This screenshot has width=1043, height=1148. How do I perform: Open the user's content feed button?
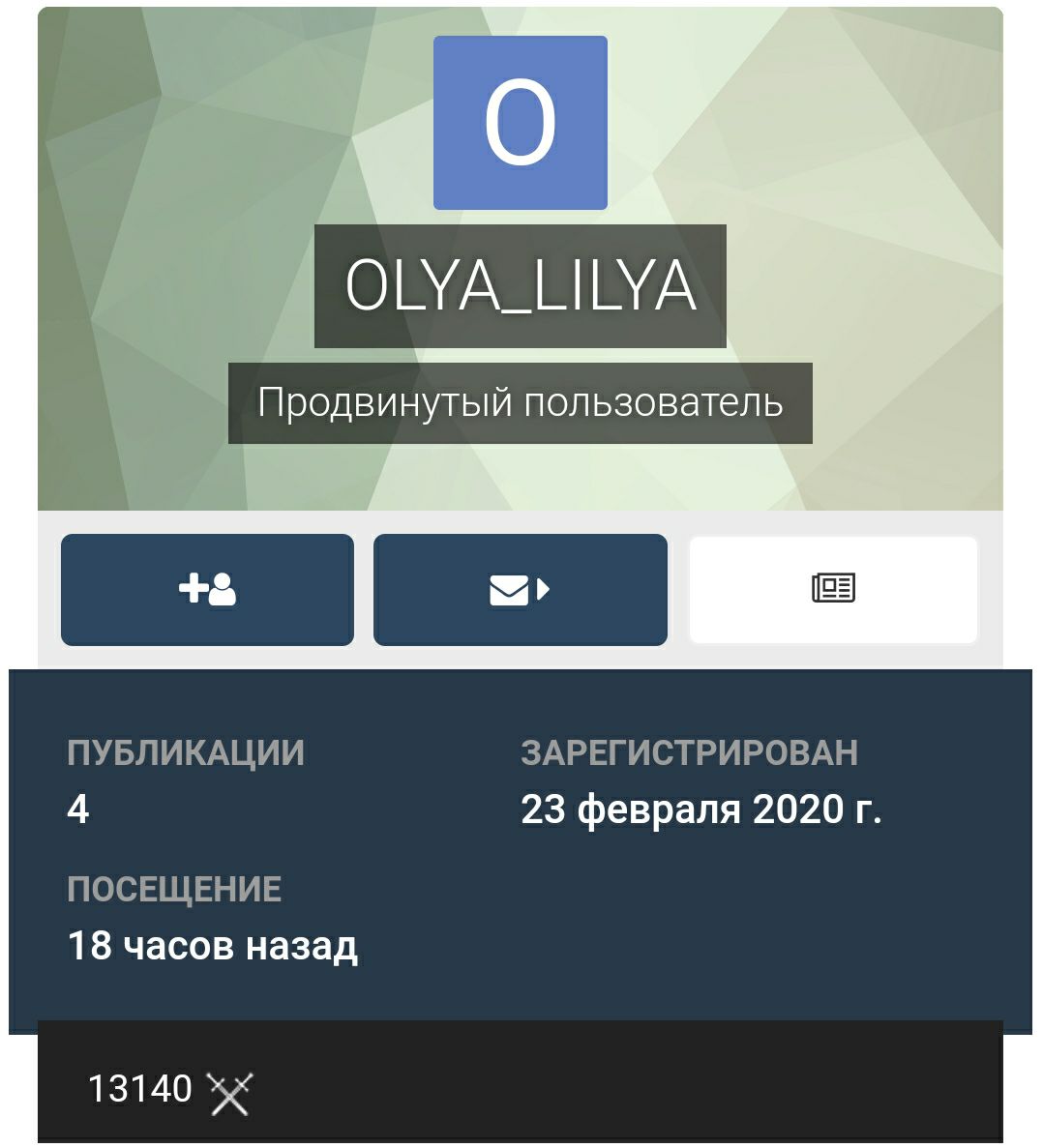[x=833, y=589]
